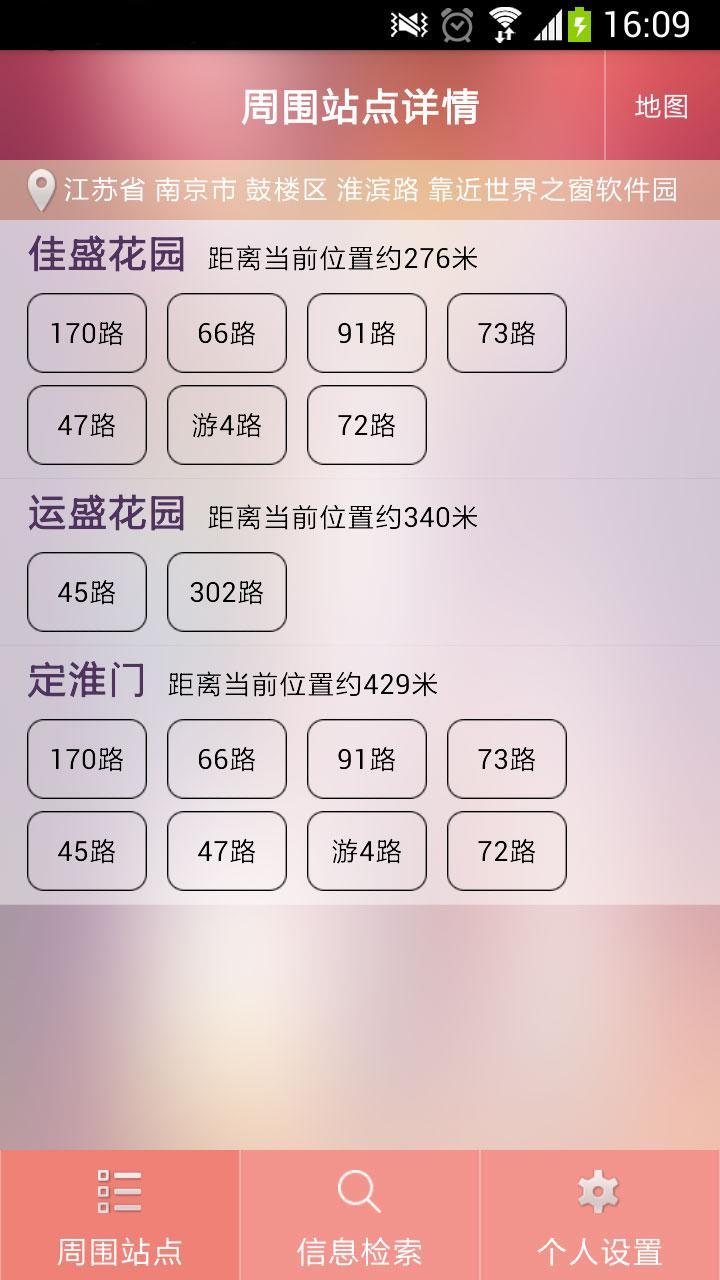
Task: Select 170路 under 佳盛花园
Action: coord(87,333)
